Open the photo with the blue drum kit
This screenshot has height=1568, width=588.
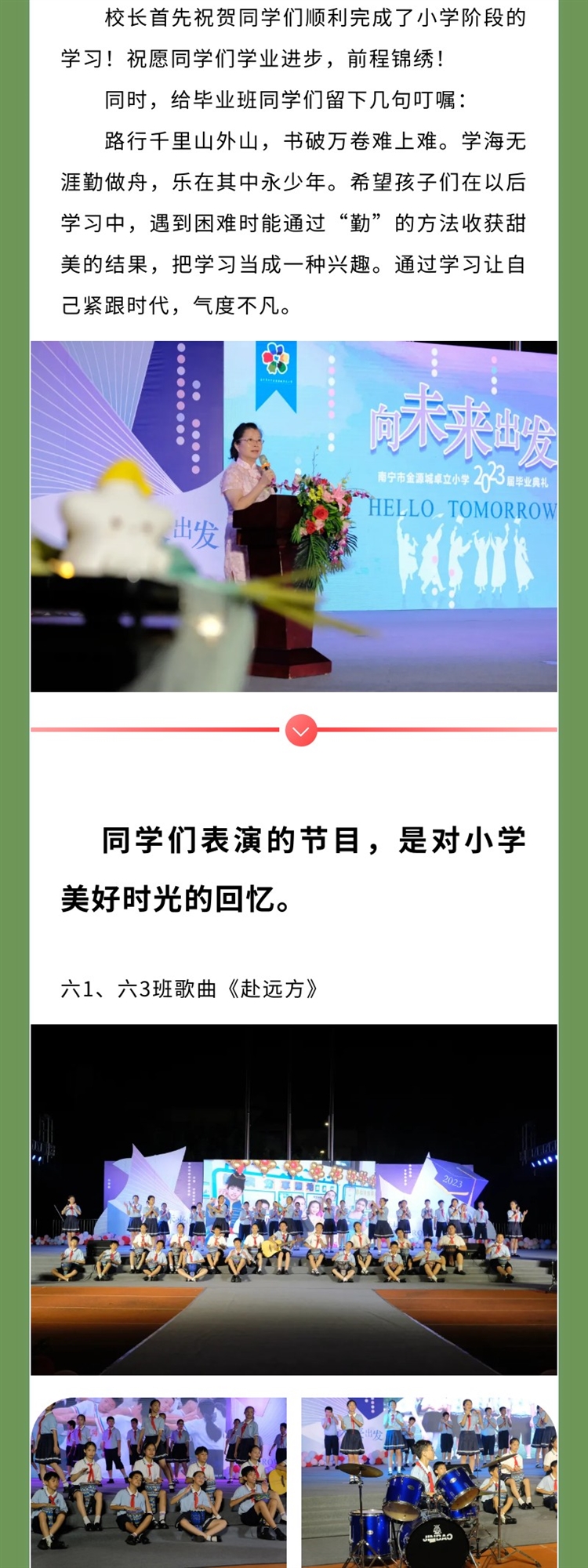click(429, 1482)
